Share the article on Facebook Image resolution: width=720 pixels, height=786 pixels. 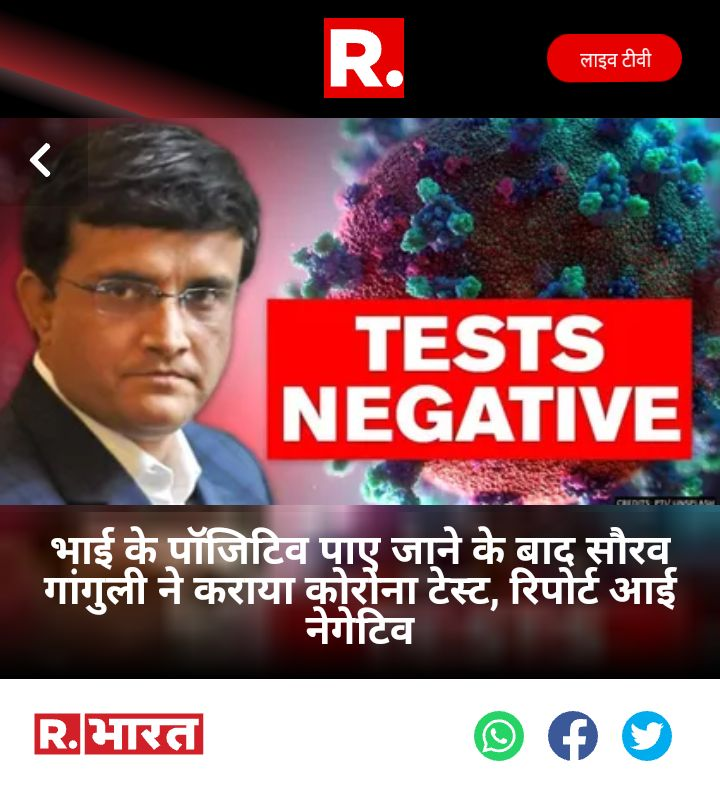[x=573, y=736]
